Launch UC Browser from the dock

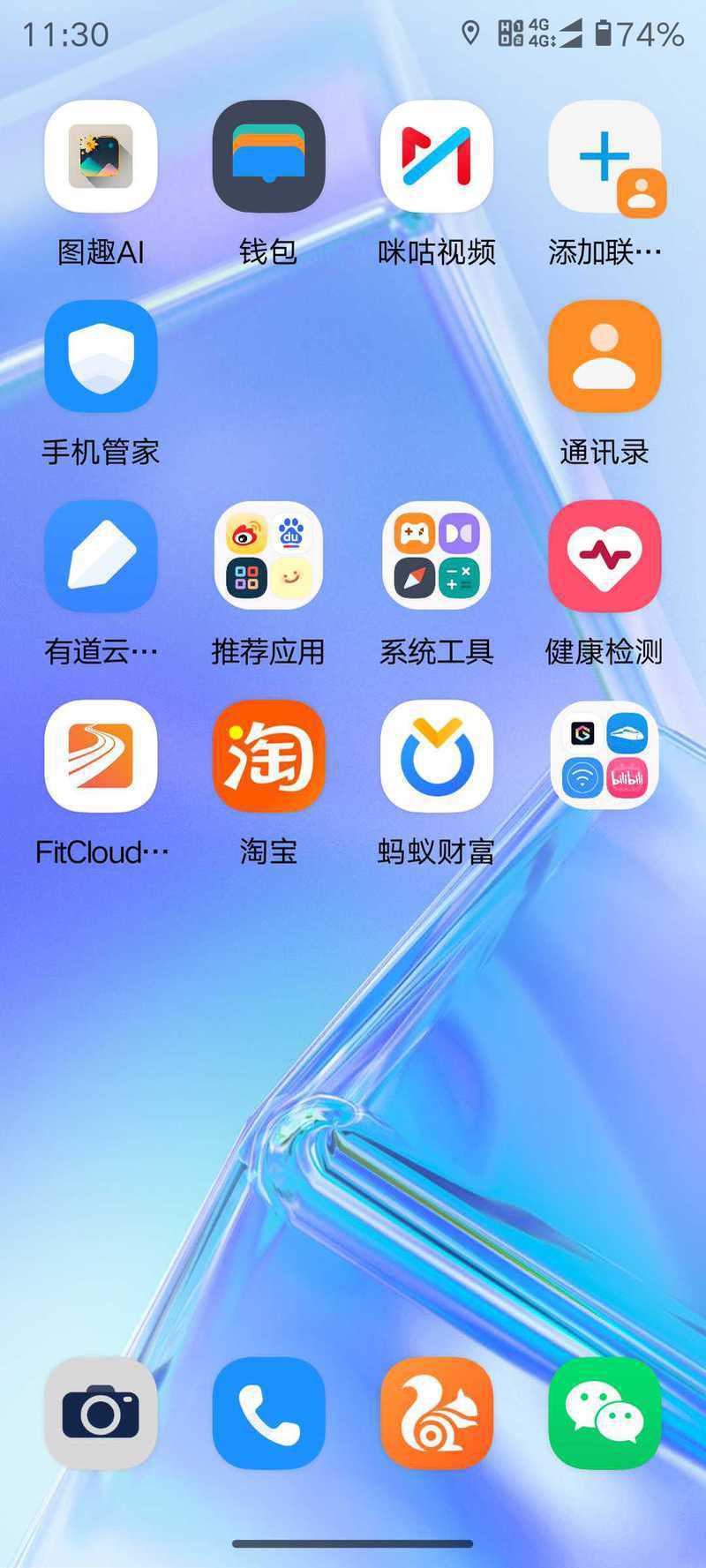[436, 1414]
